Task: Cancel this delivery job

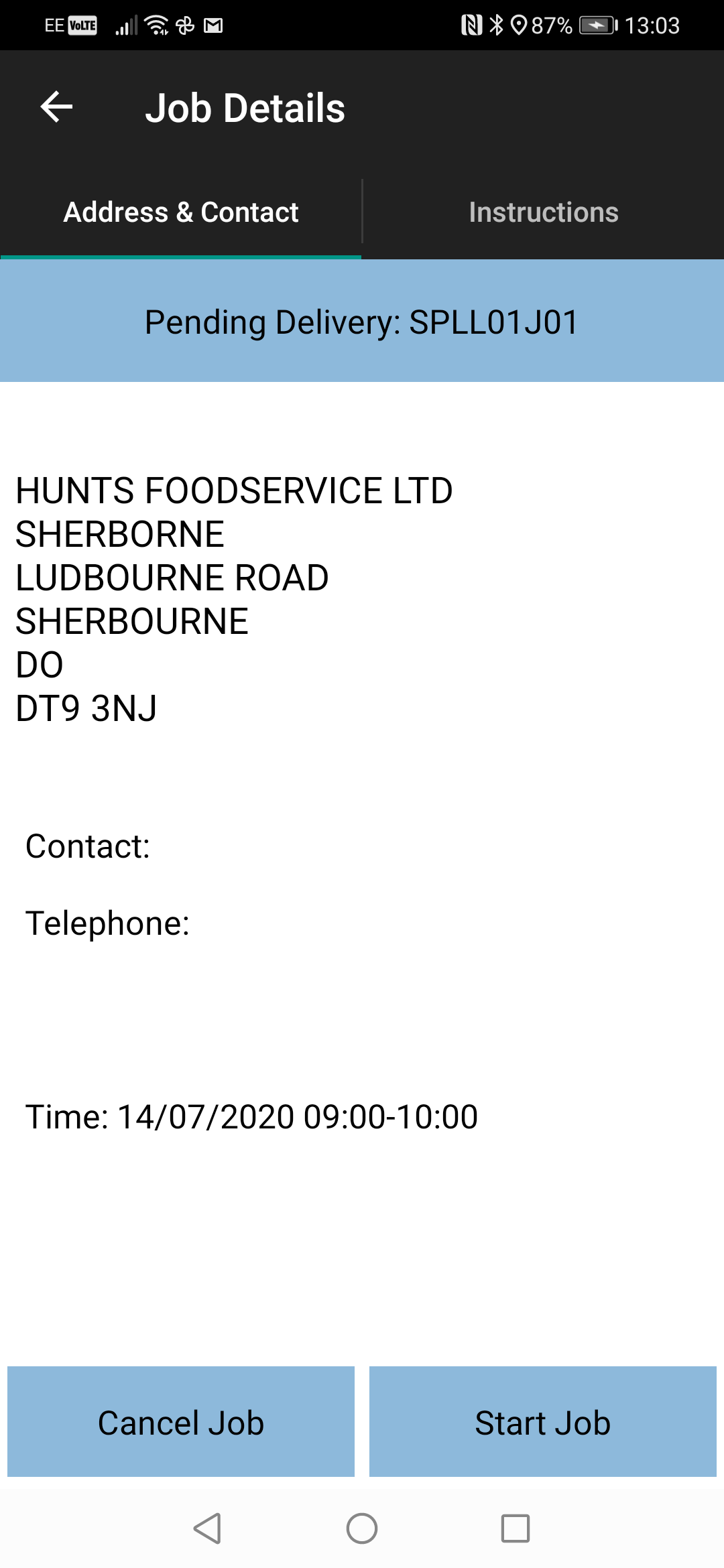Action: coord(181,1422)
